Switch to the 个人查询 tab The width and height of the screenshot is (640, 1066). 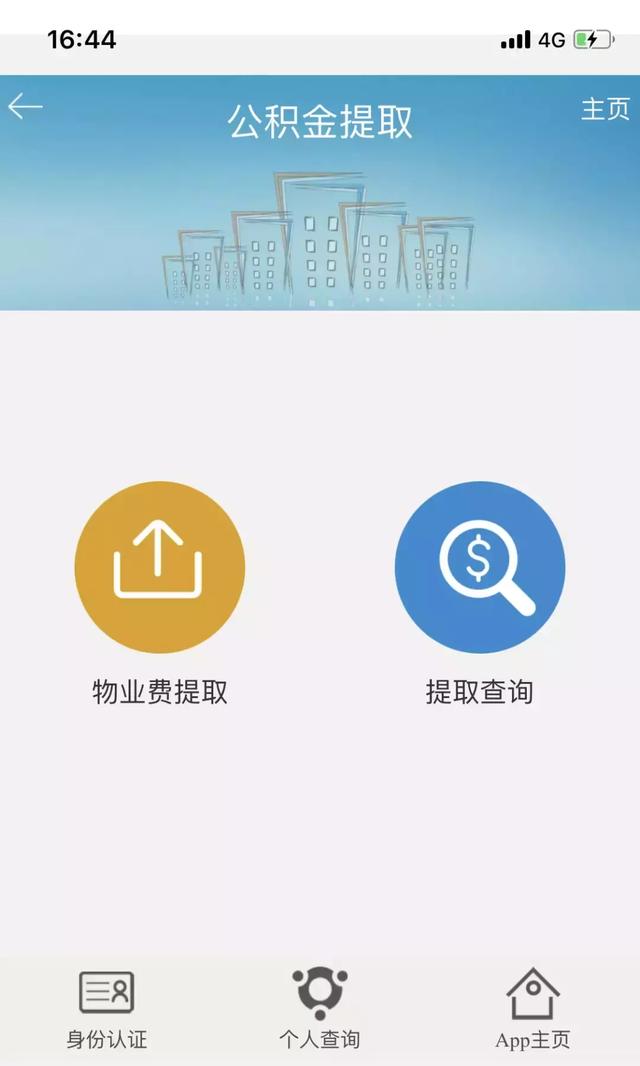[x=320, y=1009]
